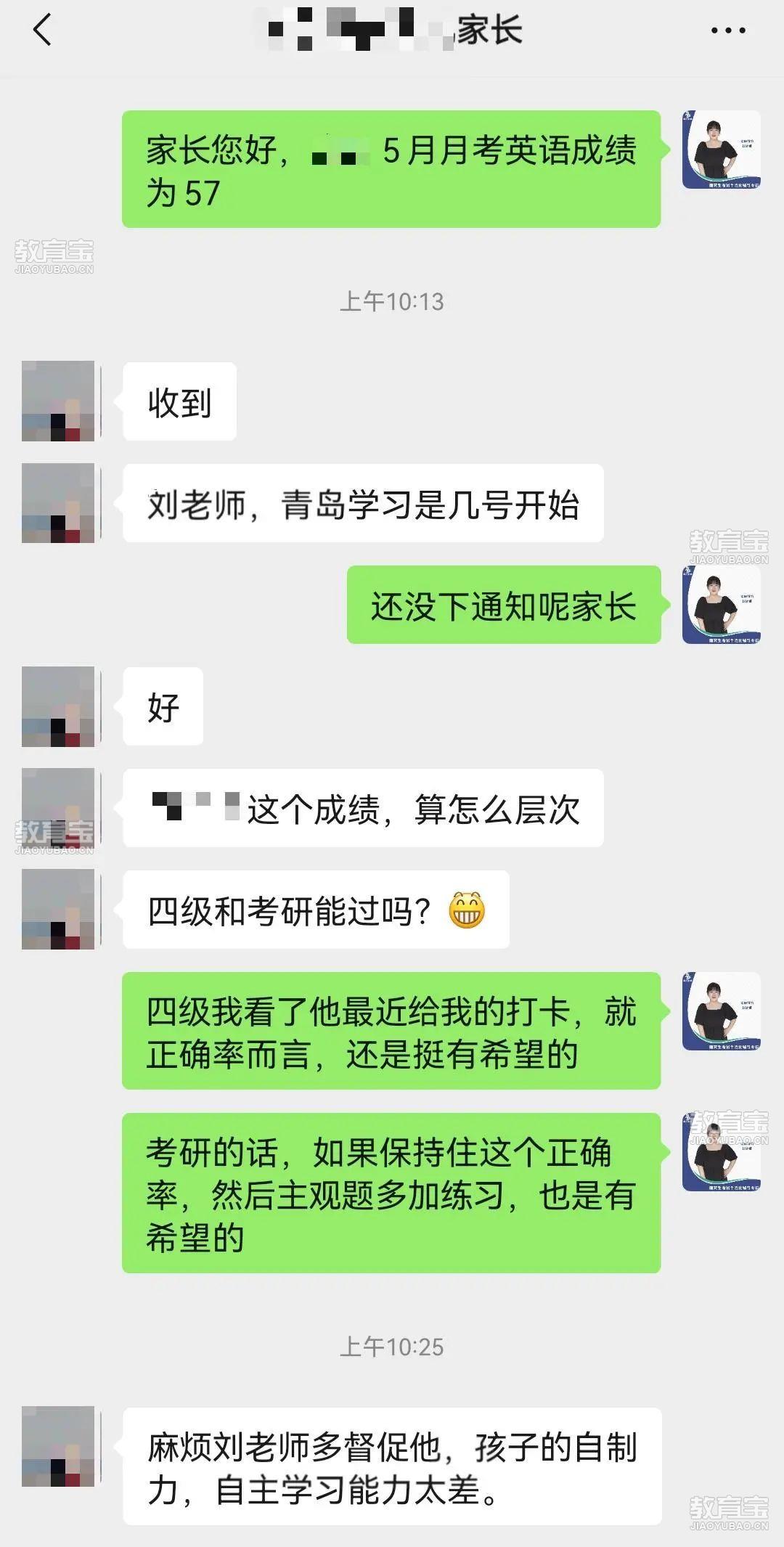Image resolution: width=784 pixels, height=1547 pixels.
Task: Open parent's avatar beside 四级和考研能过吗 message
Action: (58, 909)
